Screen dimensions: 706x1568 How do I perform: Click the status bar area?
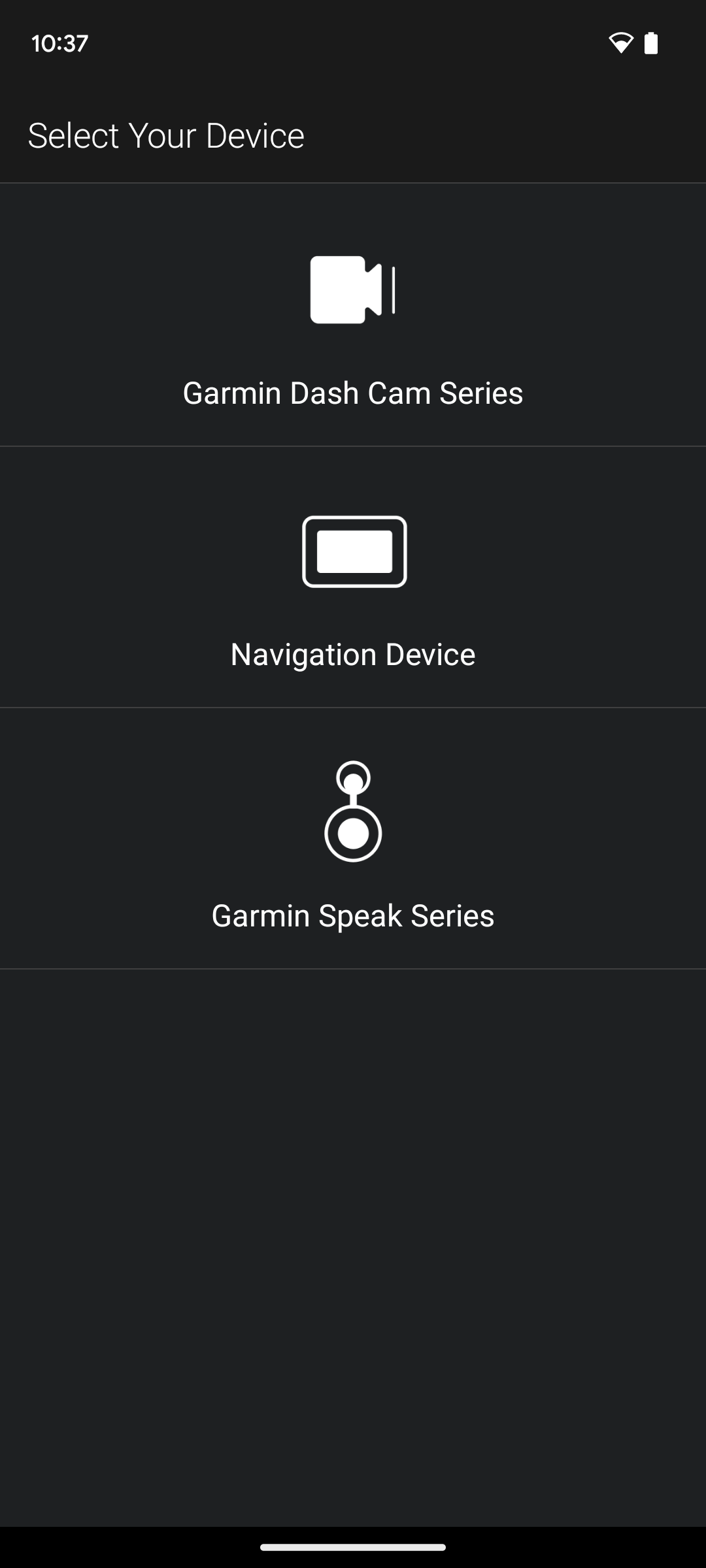tap(353, 44)
